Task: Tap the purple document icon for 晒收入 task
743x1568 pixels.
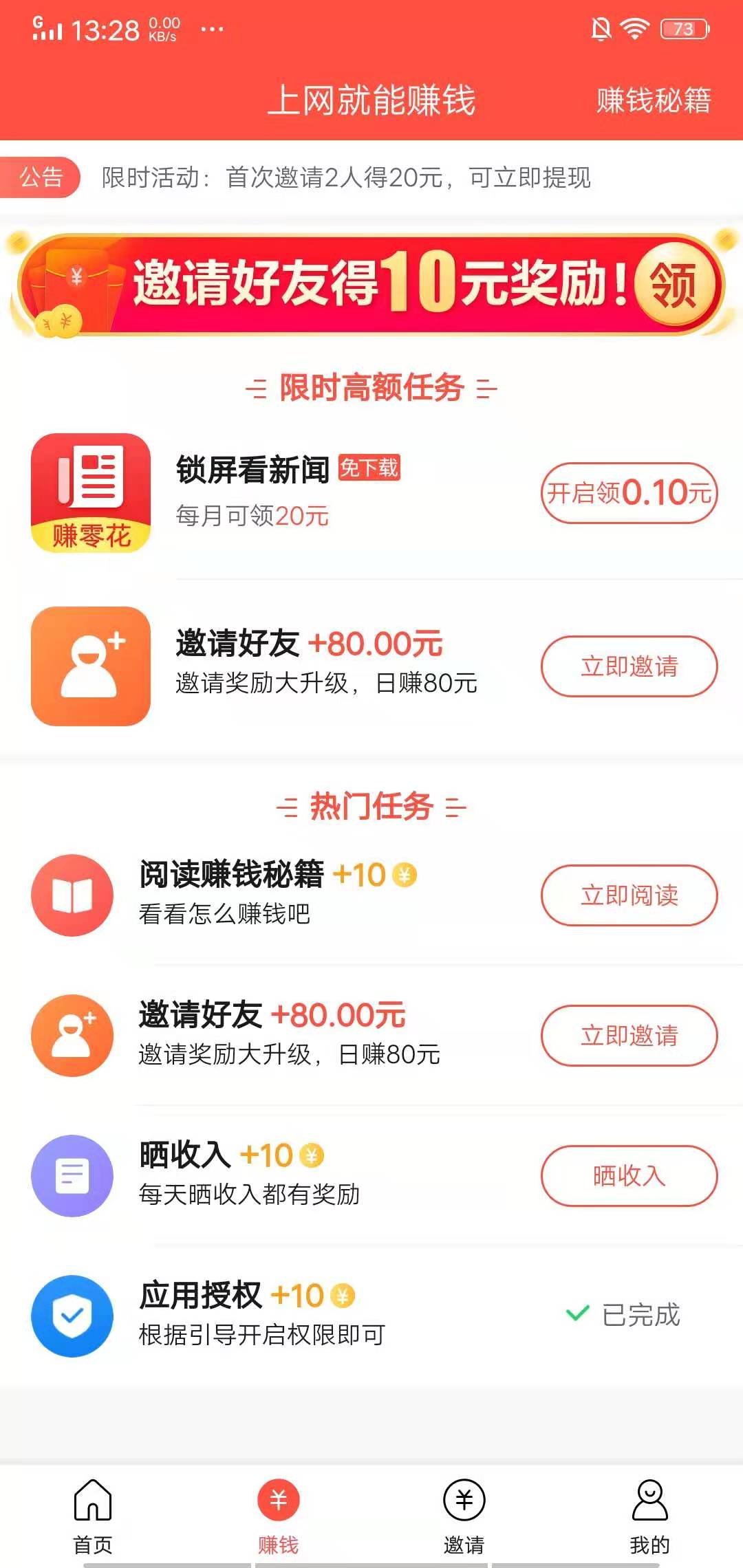Action: click(x=72, y=1176)
